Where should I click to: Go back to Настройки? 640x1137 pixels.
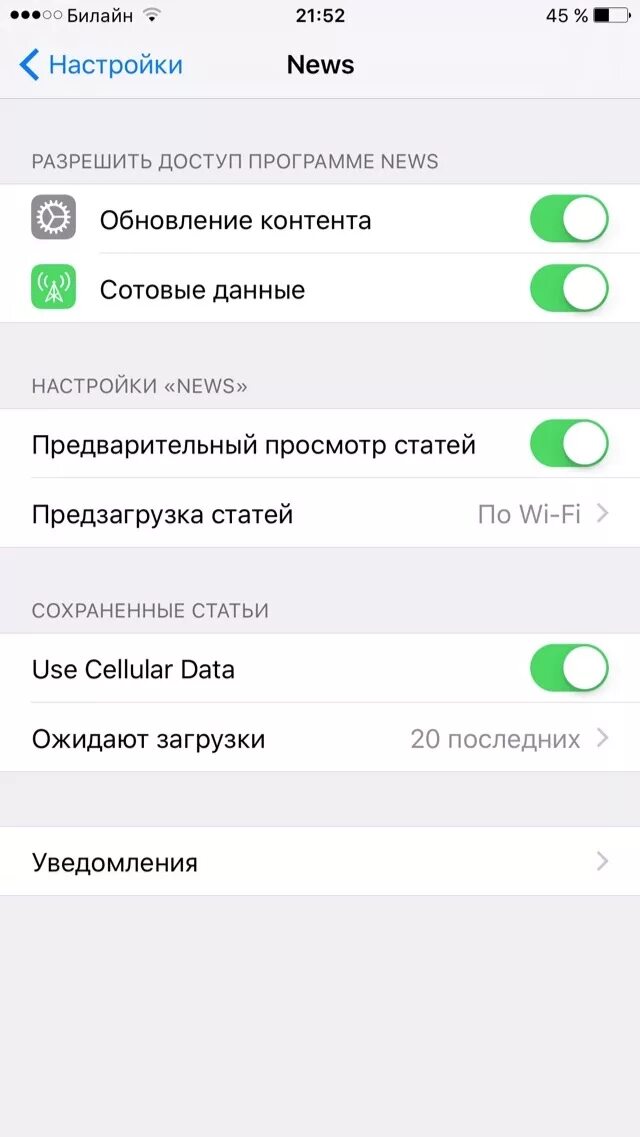[101, 65]
